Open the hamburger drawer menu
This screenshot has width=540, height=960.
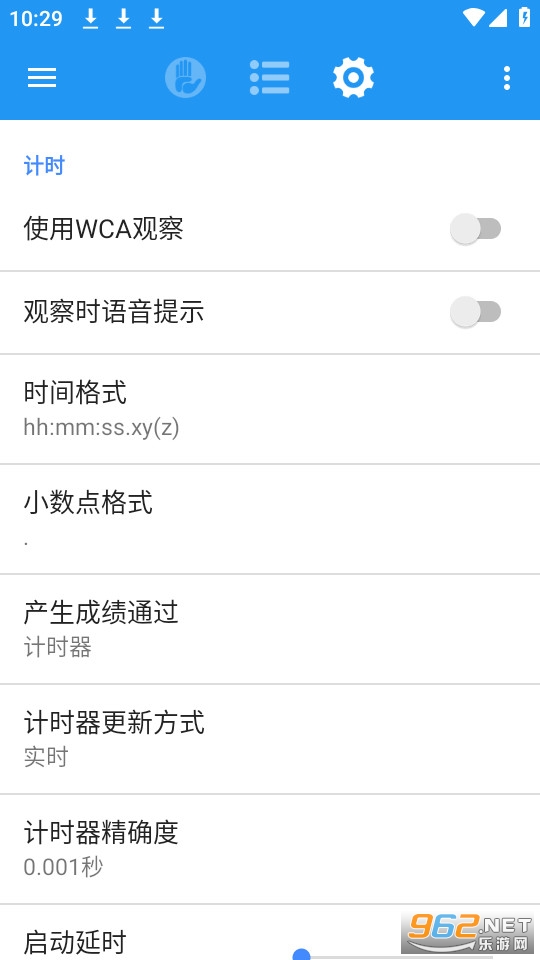(42, 78)
